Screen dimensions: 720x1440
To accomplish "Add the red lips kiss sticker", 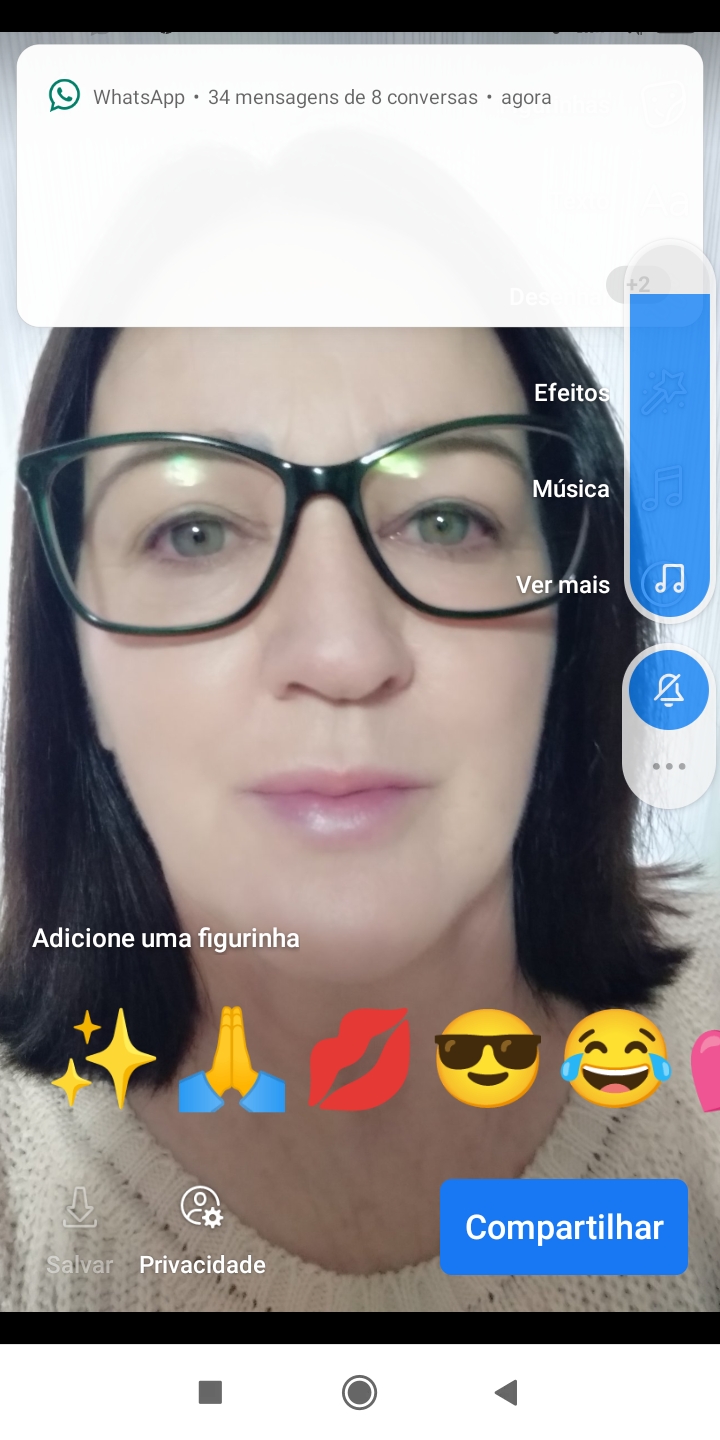I will click(x=359, y=1059).
